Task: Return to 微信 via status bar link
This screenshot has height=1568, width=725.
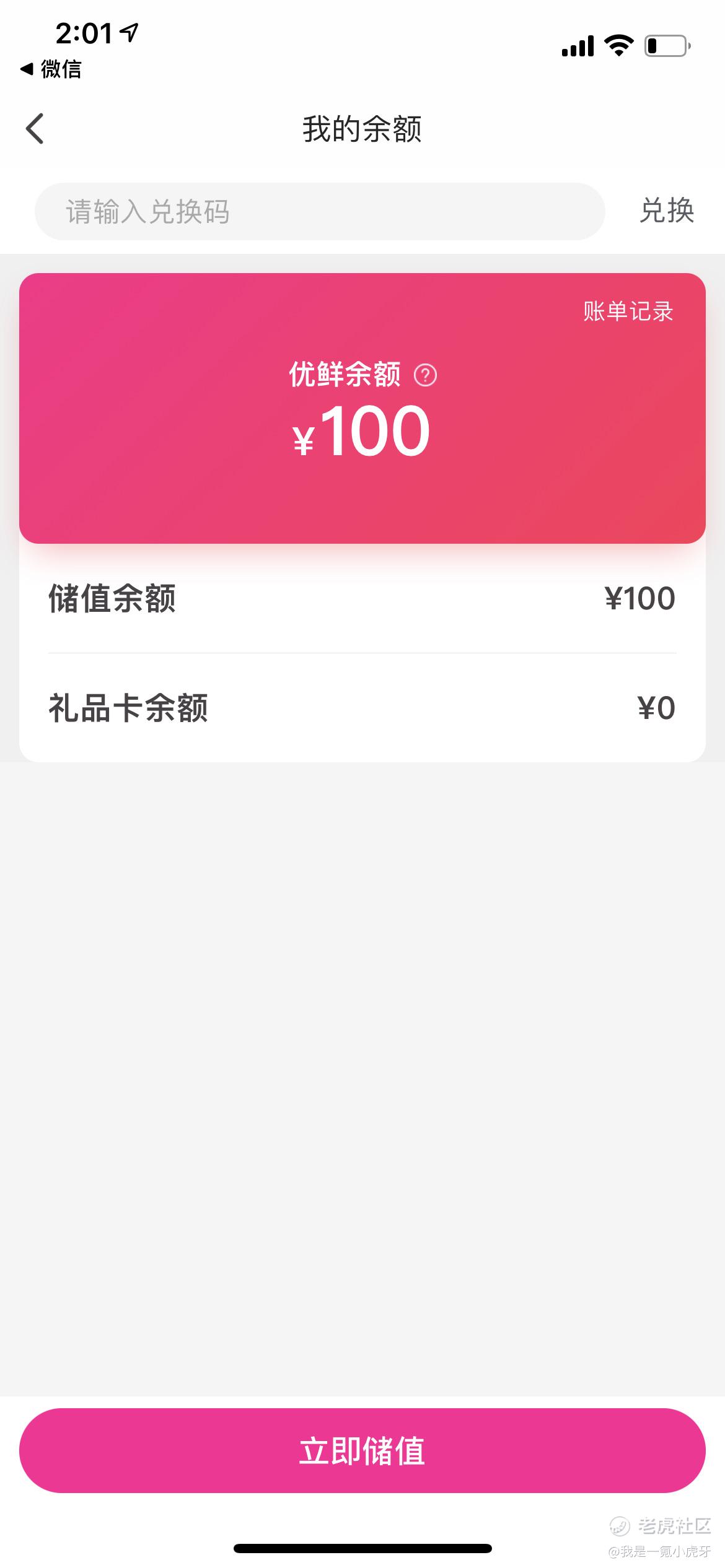Action: coord(51,69)
